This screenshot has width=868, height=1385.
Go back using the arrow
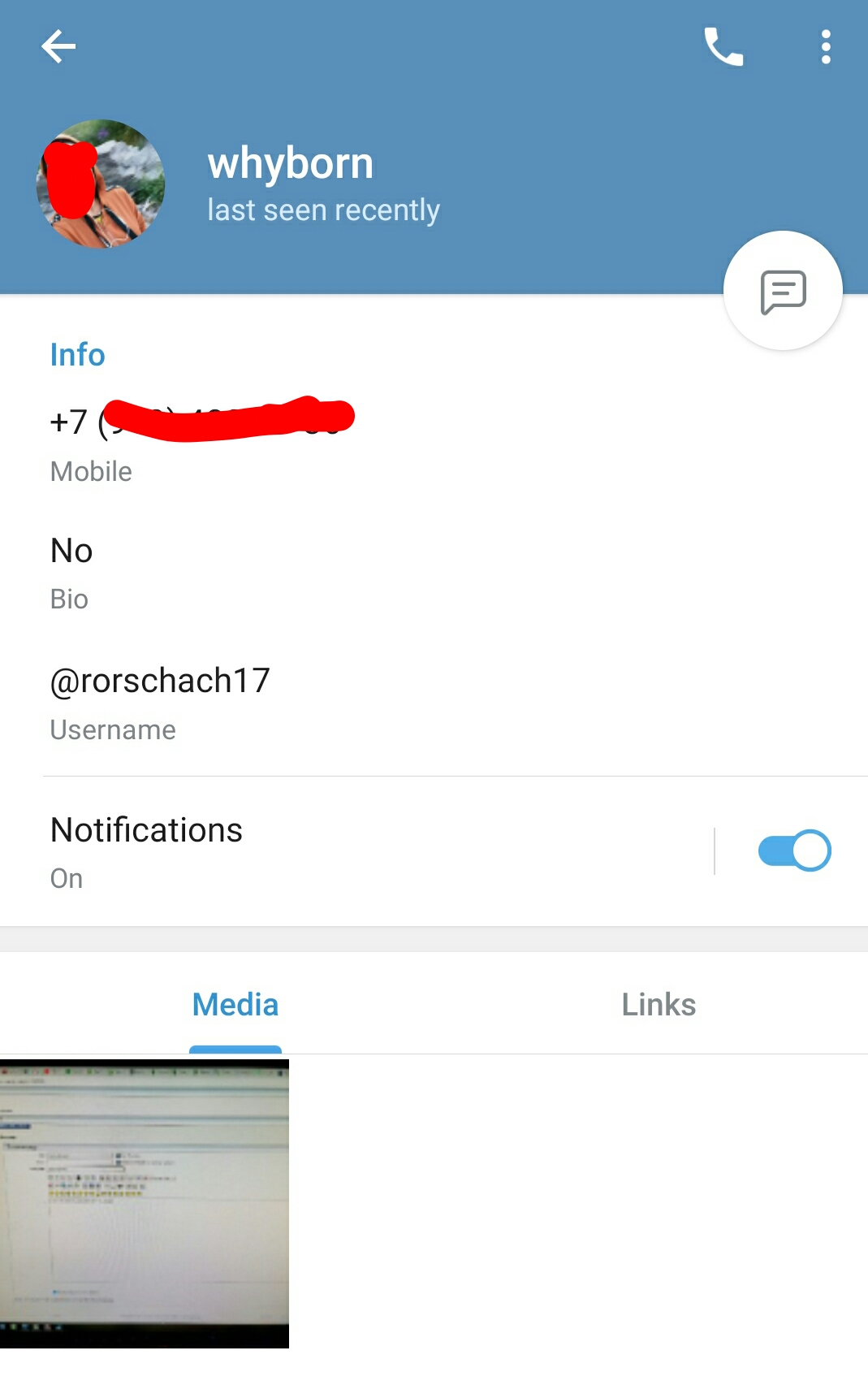point(58,46)
